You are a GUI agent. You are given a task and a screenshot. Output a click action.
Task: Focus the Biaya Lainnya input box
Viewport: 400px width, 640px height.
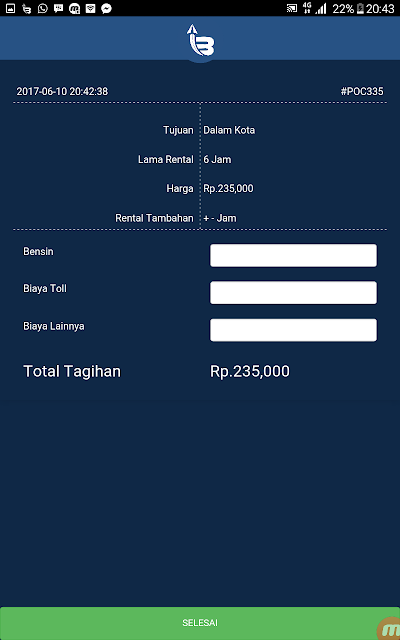pyautogui.click(x=293, y=330)
